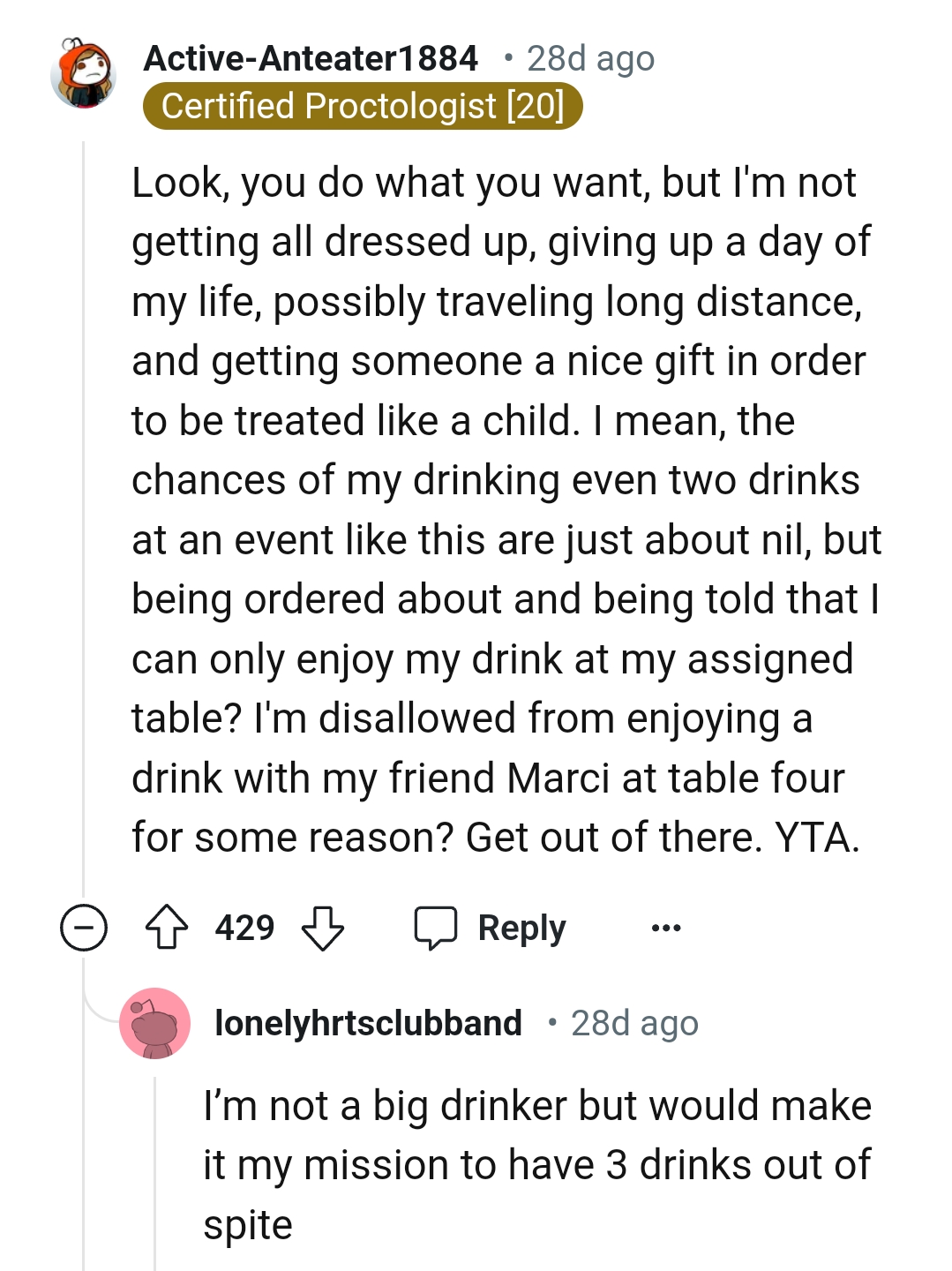Screen dimensions: 952x1271
Task: Click the vote count showing 429
Action: click(x=244, y=927)
